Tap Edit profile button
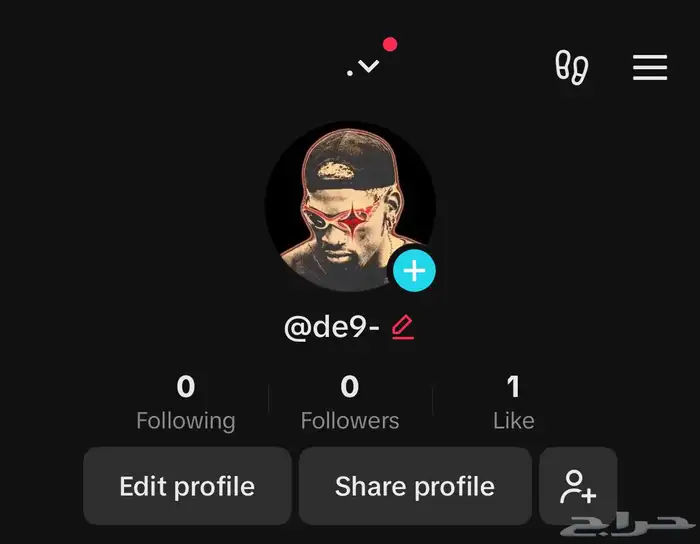This screenshot has width=700, height=544. click(x=188, y=486)
